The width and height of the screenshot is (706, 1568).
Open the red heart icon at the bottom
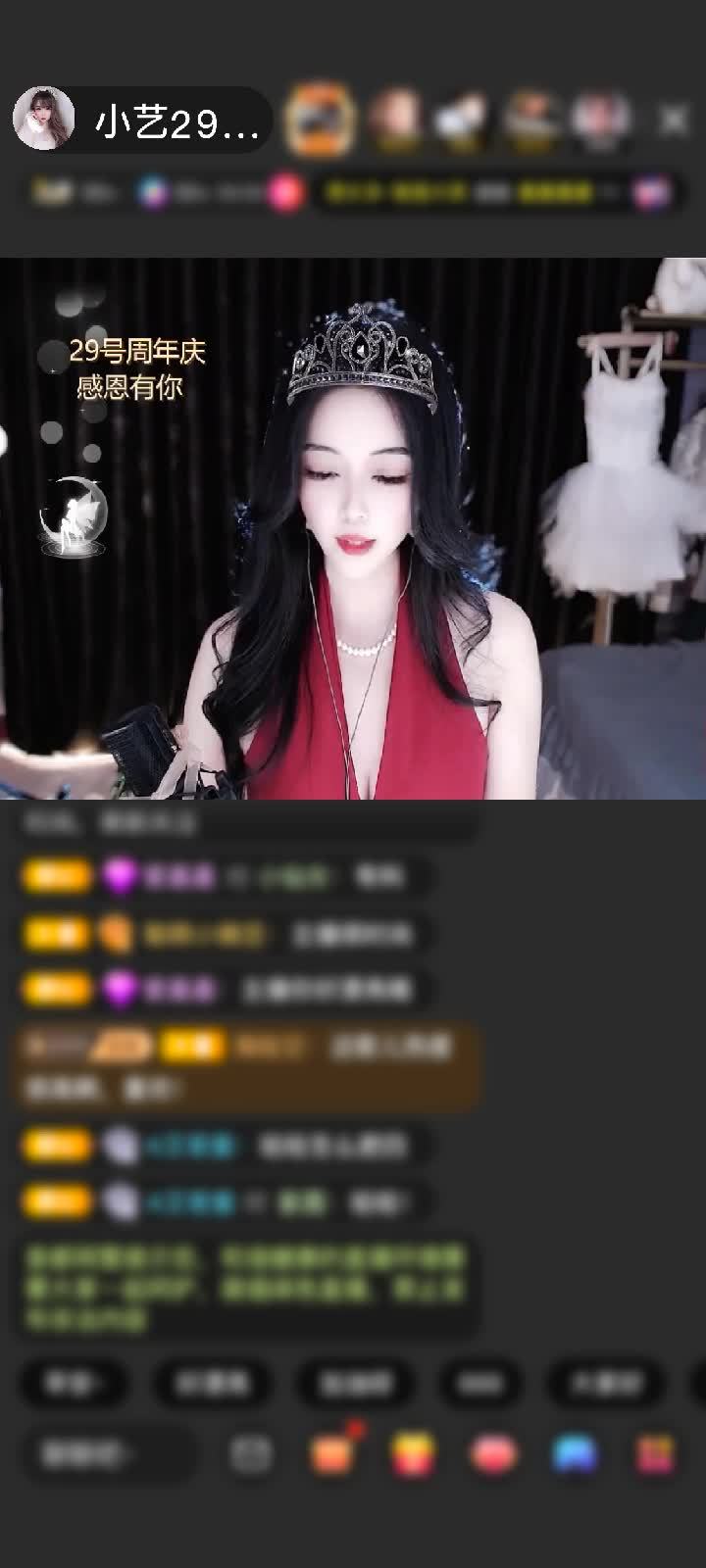pyautogui.click(x=494, y=1454)
